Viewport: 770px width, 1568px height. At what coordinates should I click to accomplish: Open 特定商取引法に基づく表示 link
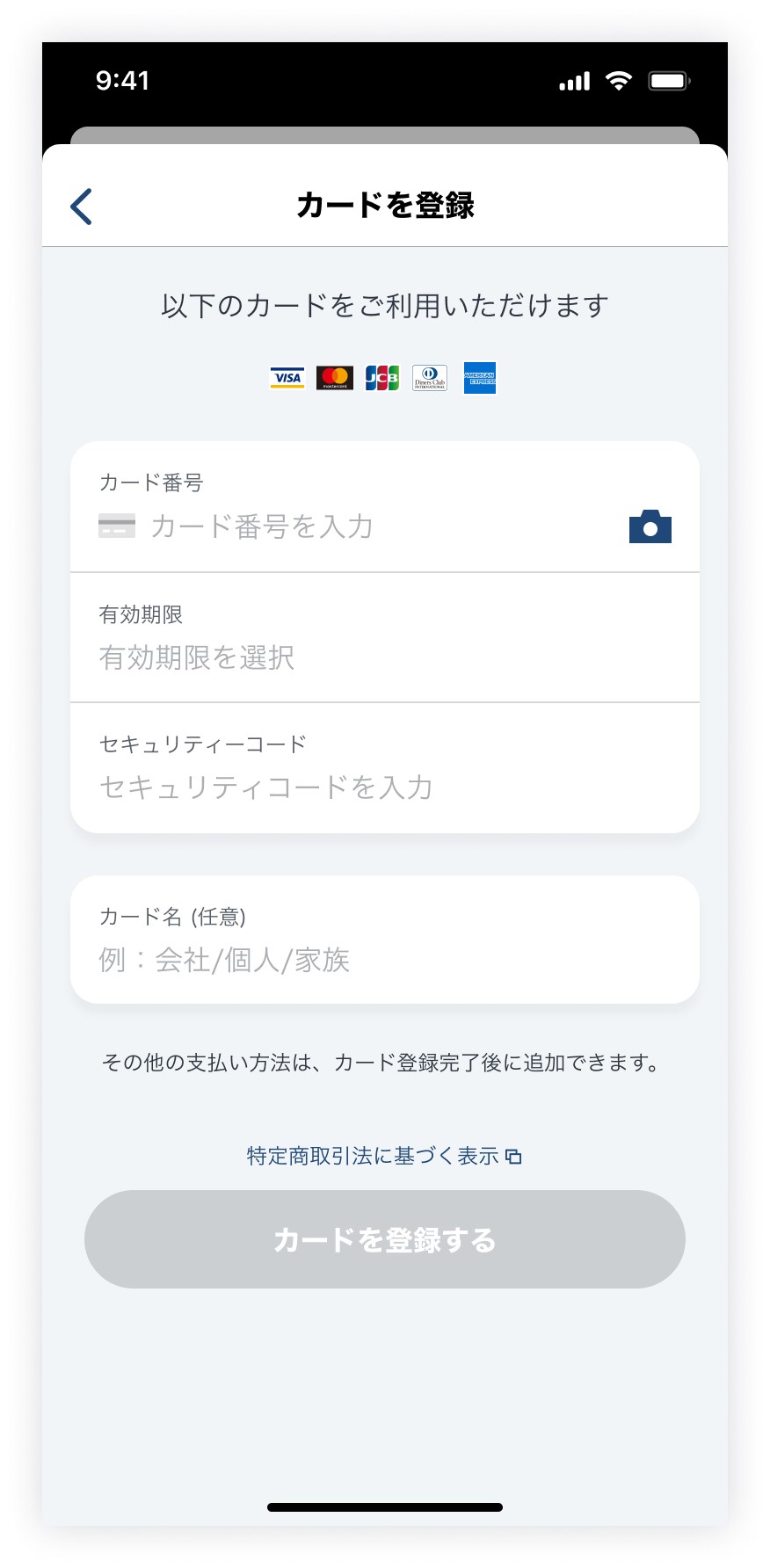point(374,1156)
